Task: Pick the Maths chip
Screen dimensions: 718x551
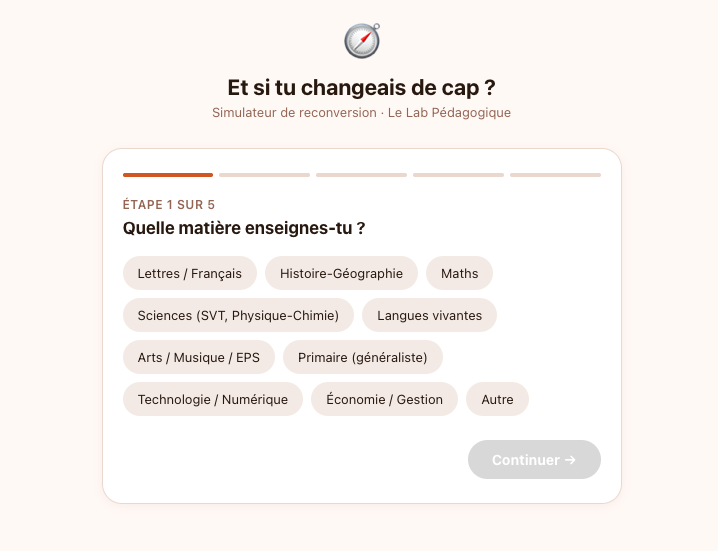Action: pyautogui.click(x=459, y=273)
